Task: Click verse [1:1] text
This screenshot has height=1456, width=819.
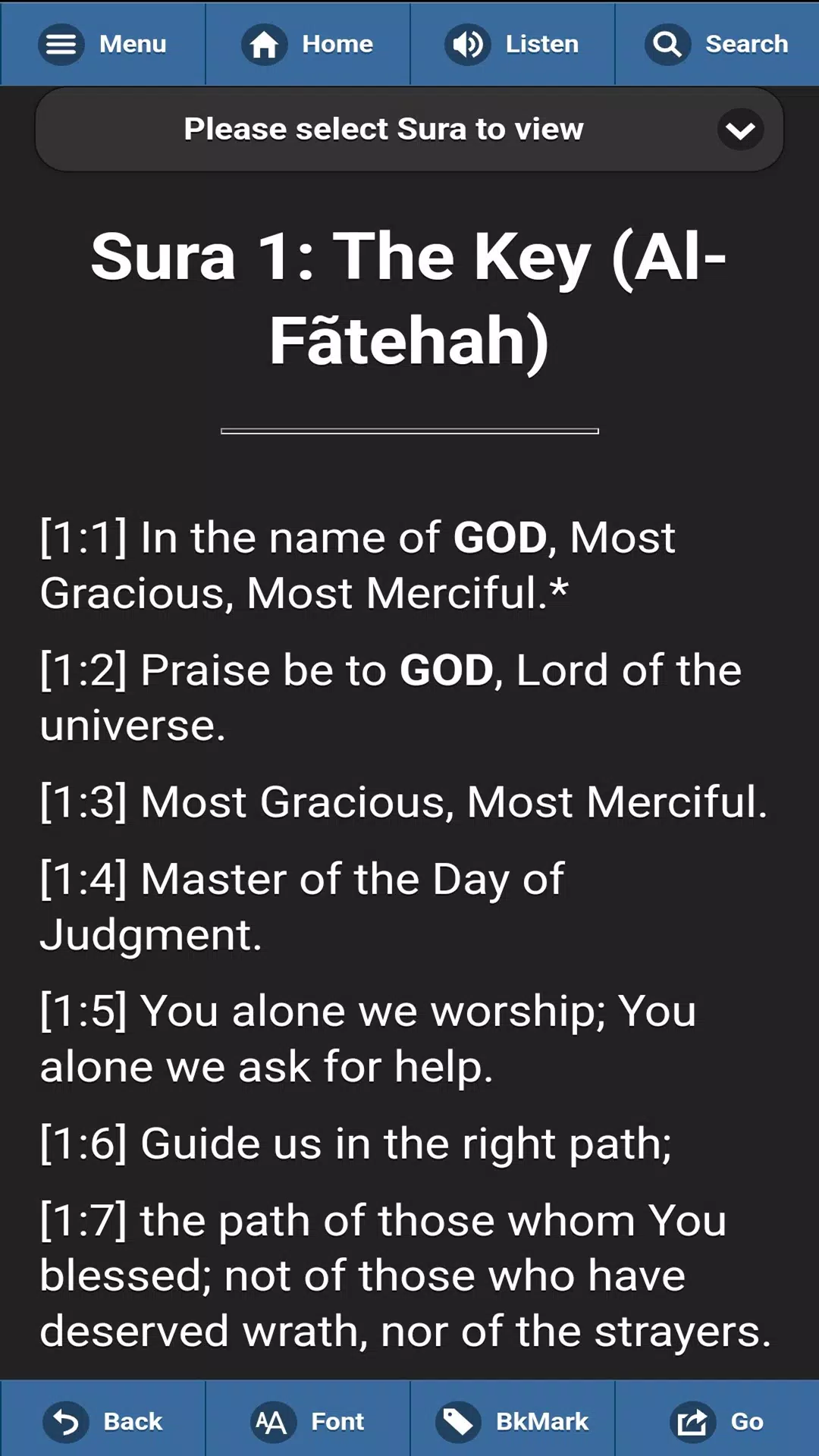Action: [356, 565]
